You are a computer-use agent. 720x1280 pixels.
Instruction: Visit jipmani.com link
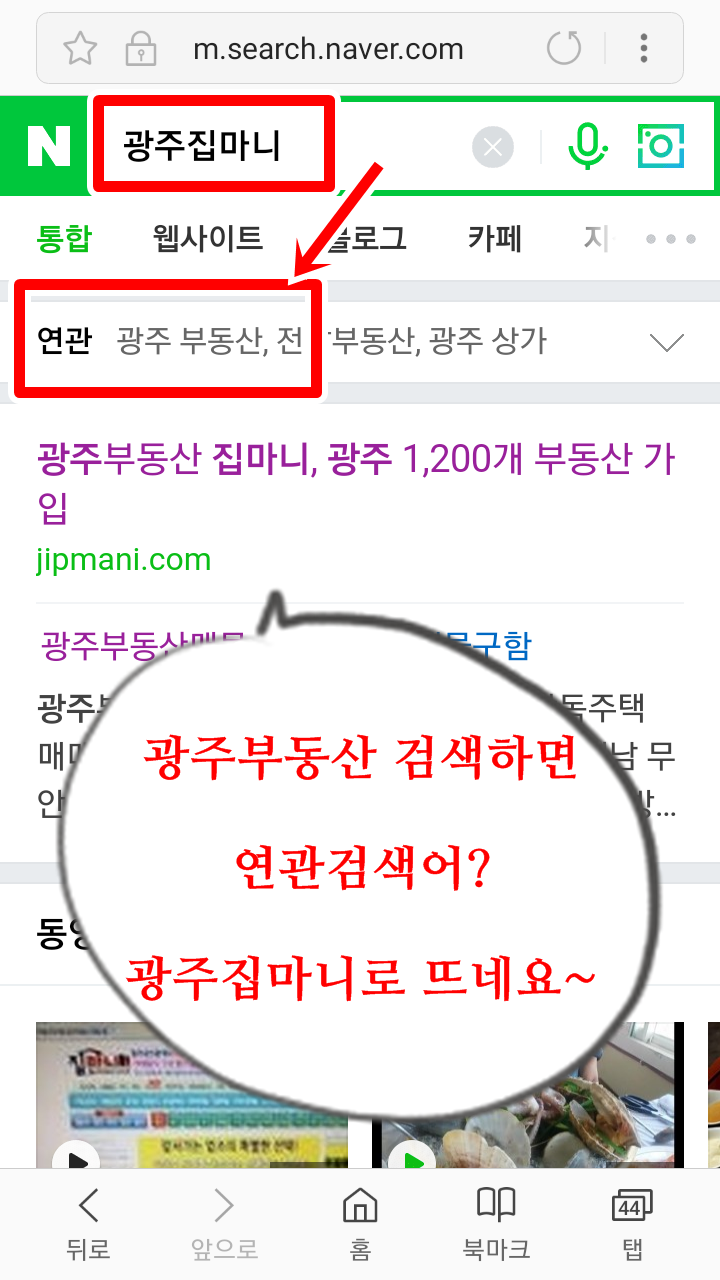pos(124,559)
